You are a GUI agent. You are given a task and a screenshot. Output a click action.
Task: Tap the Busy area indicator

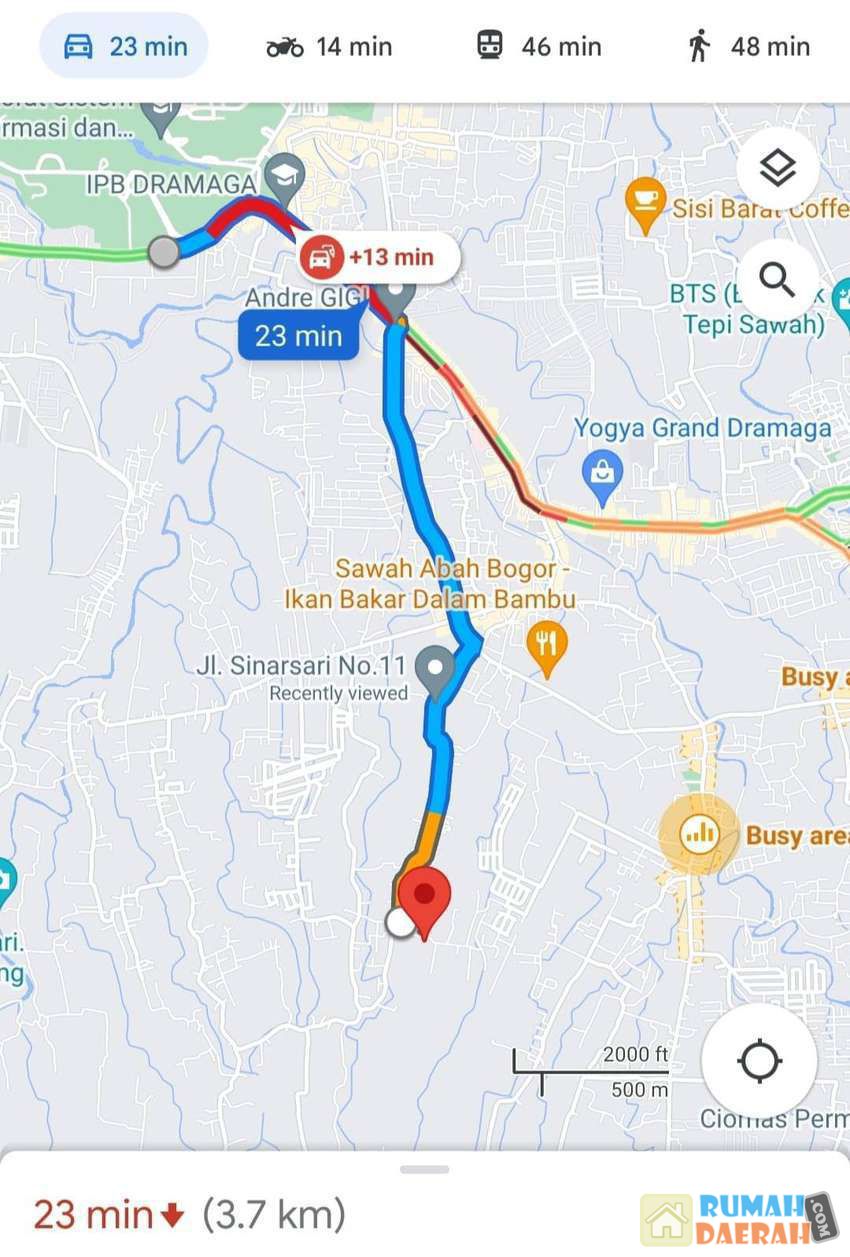[x=700, y=834]
